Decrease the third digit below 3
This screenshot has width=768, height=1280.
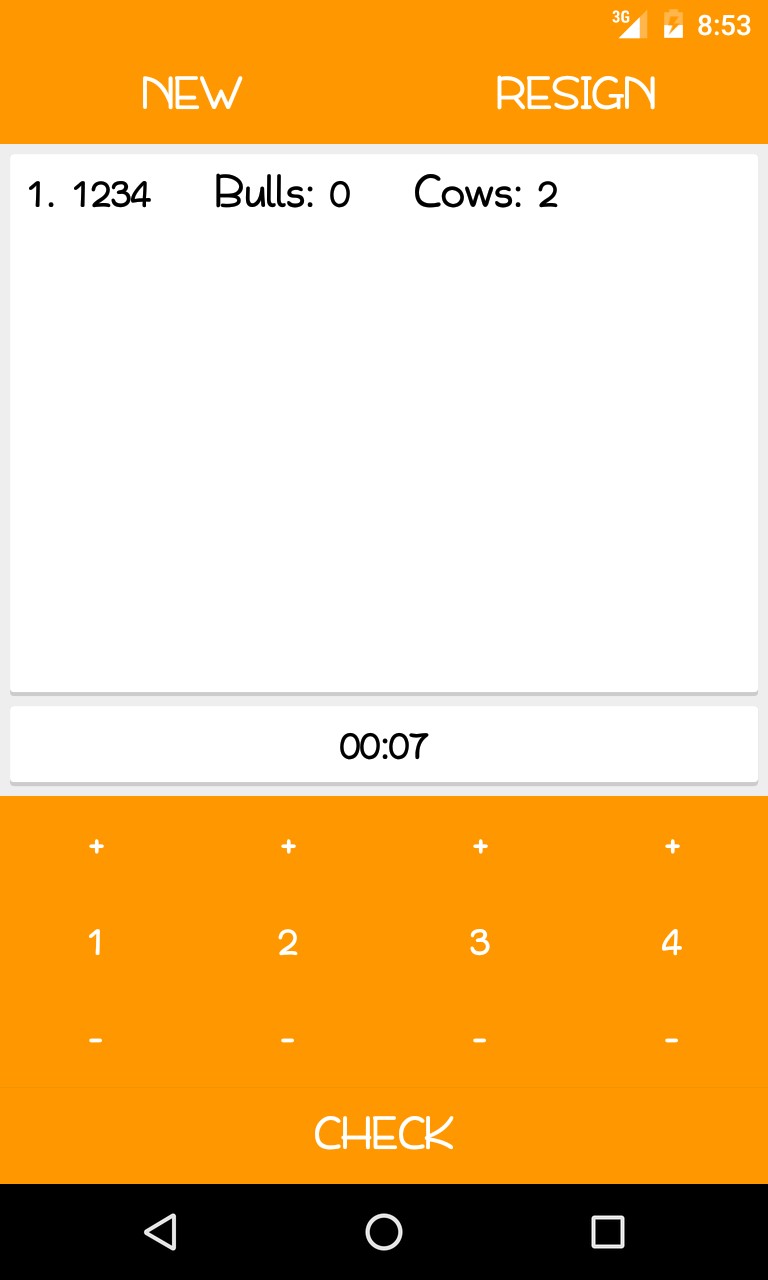pos(480,1040)
